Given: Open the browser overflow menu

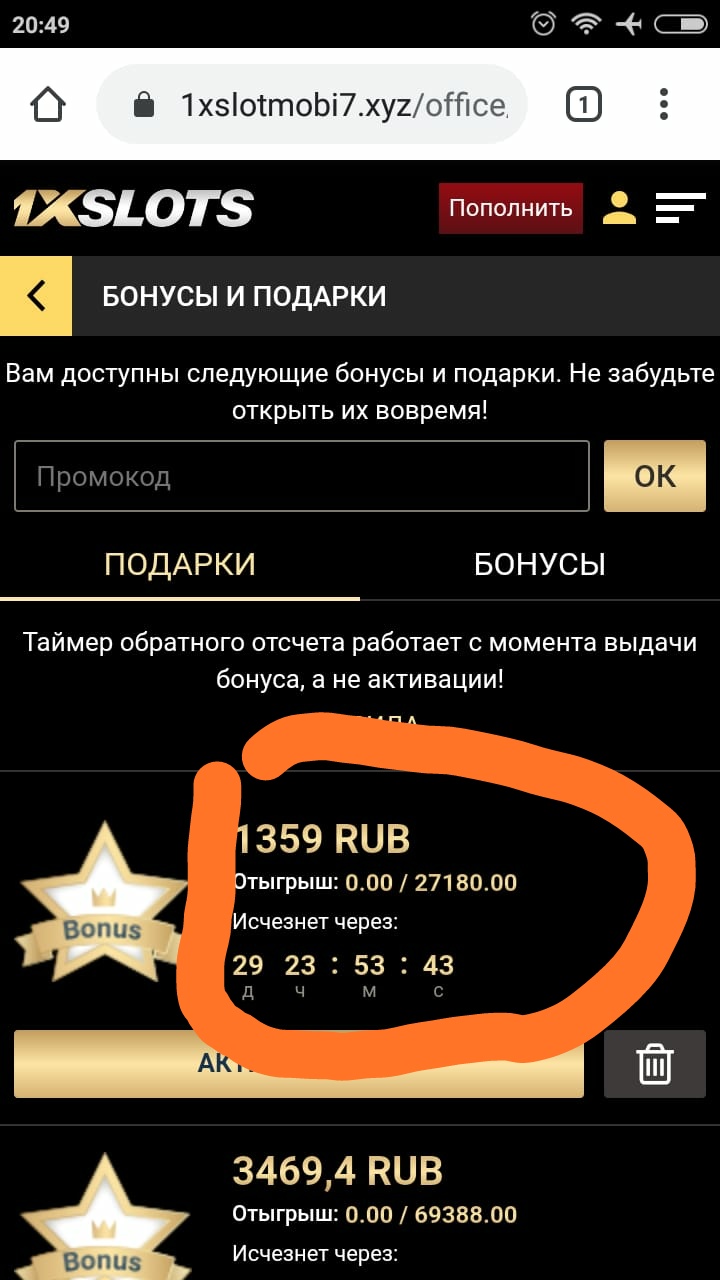Looking at the screenshot, I should click(x=664, y=104).
